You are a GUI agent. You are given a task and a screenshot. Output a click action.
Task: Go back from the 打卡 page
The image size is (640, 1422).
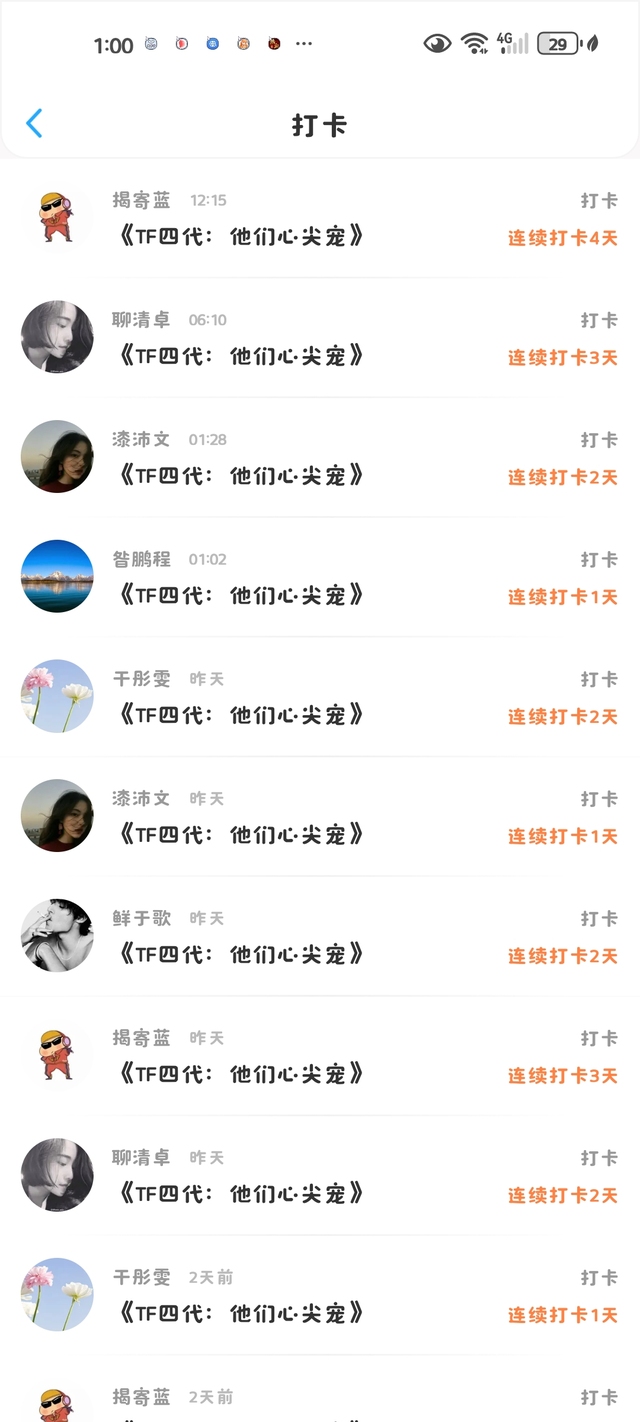[x=34, y=124]
